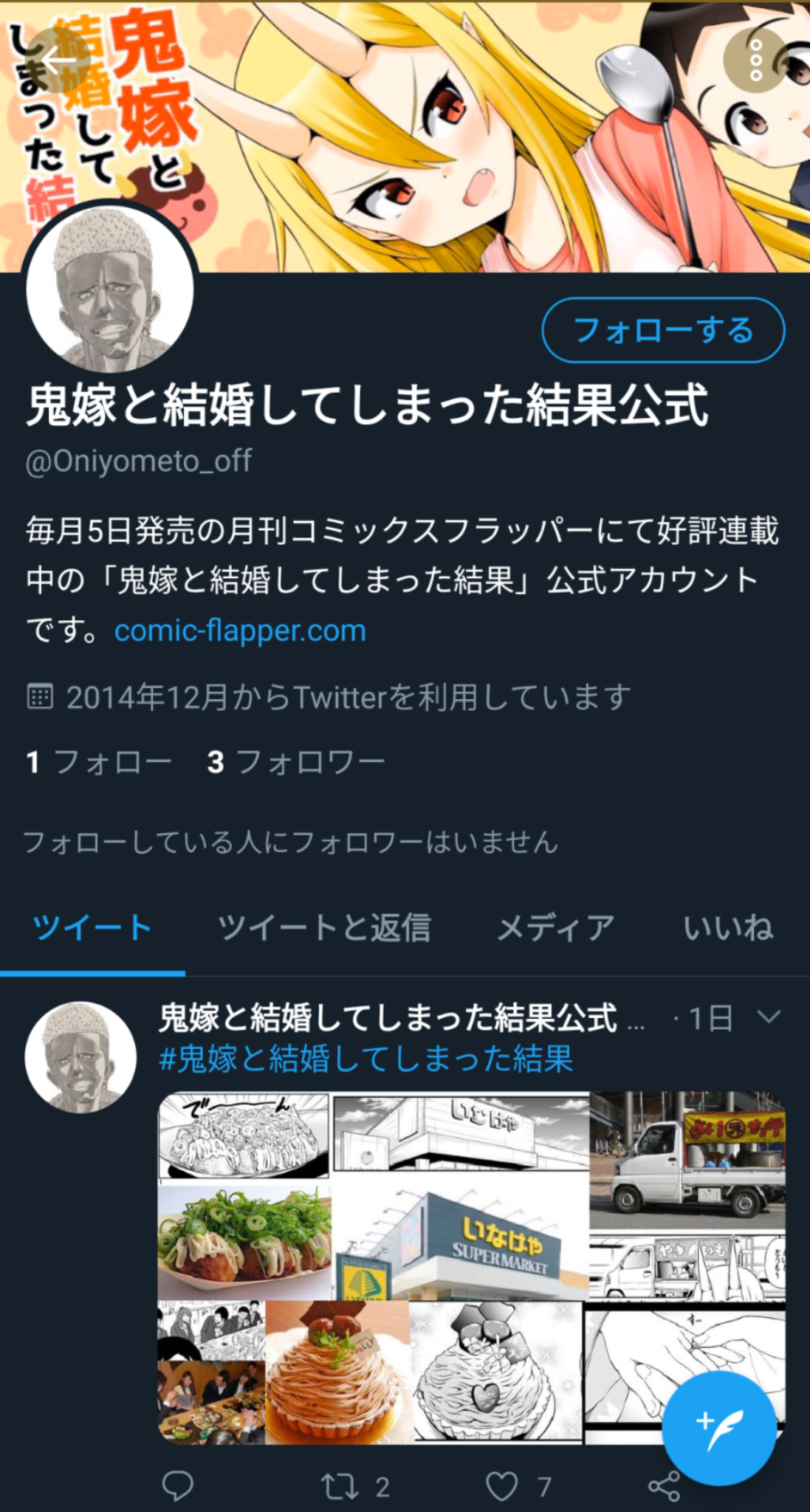This screenshot has width=810, height=1512.
Task: View the 3 フォロワー followers list
Action: coord(295,762)
